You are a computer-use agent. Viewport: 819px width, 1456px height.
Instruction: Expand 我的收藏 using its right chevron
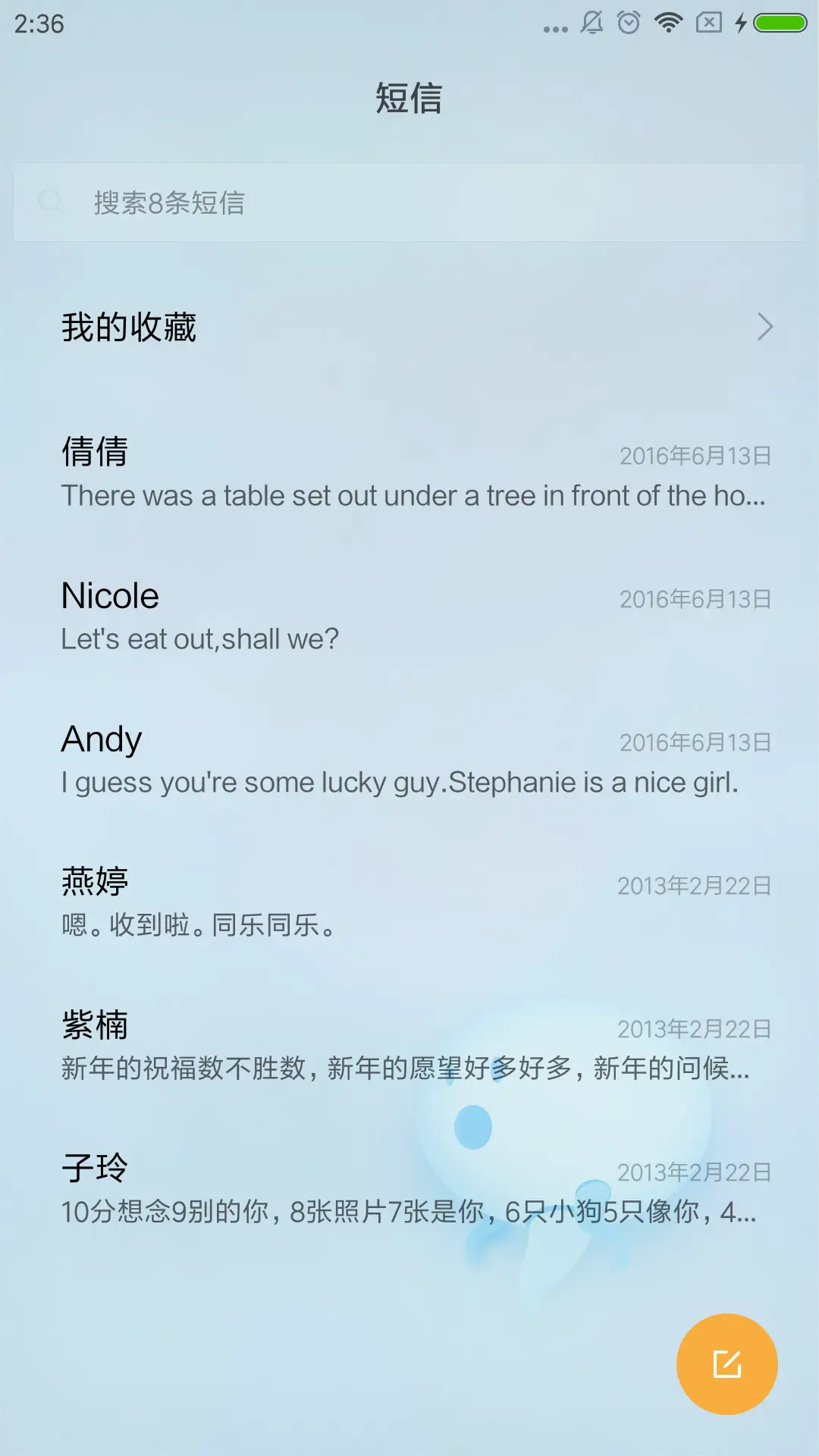tap(765, 327)
